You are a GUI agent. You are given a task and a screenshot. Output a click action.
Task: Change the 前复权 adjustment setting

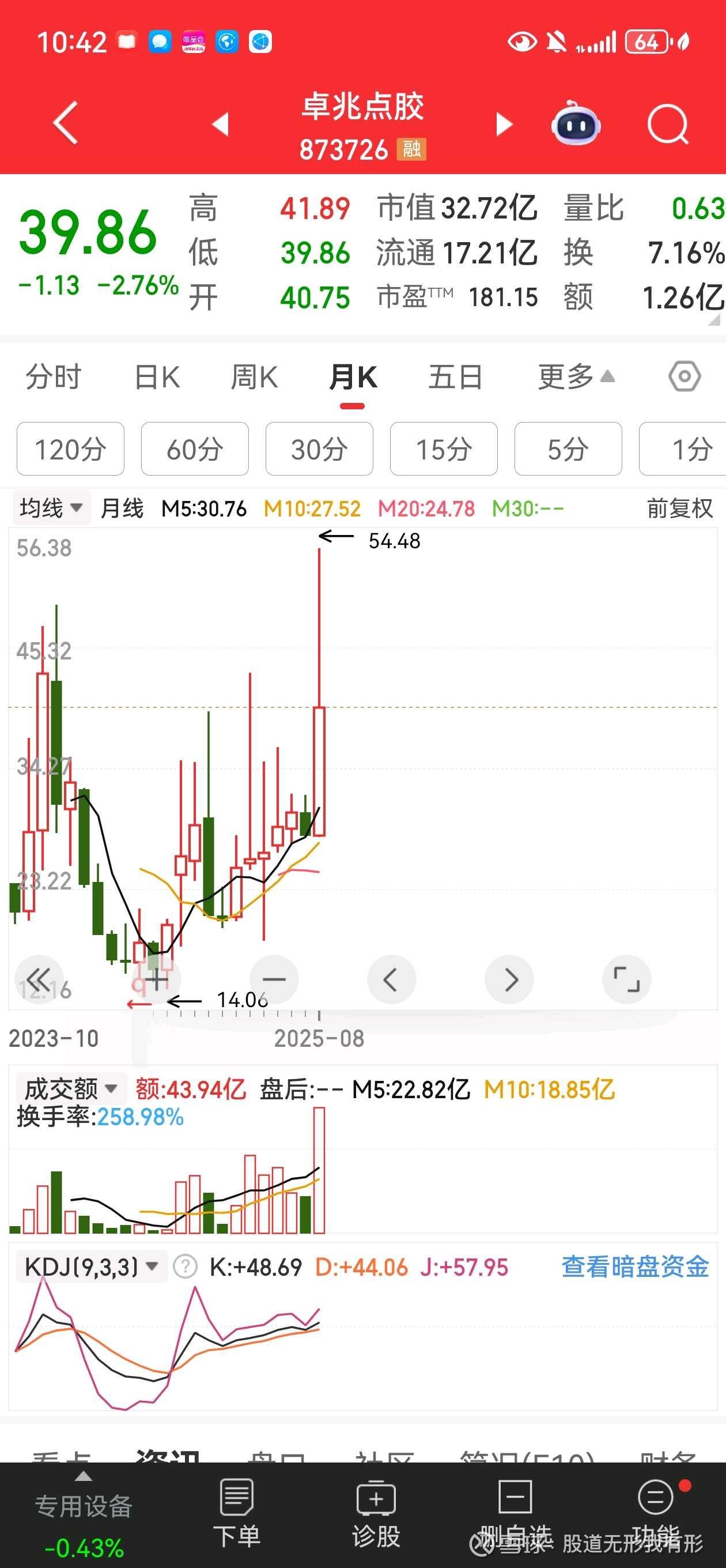tap(679, 508)
